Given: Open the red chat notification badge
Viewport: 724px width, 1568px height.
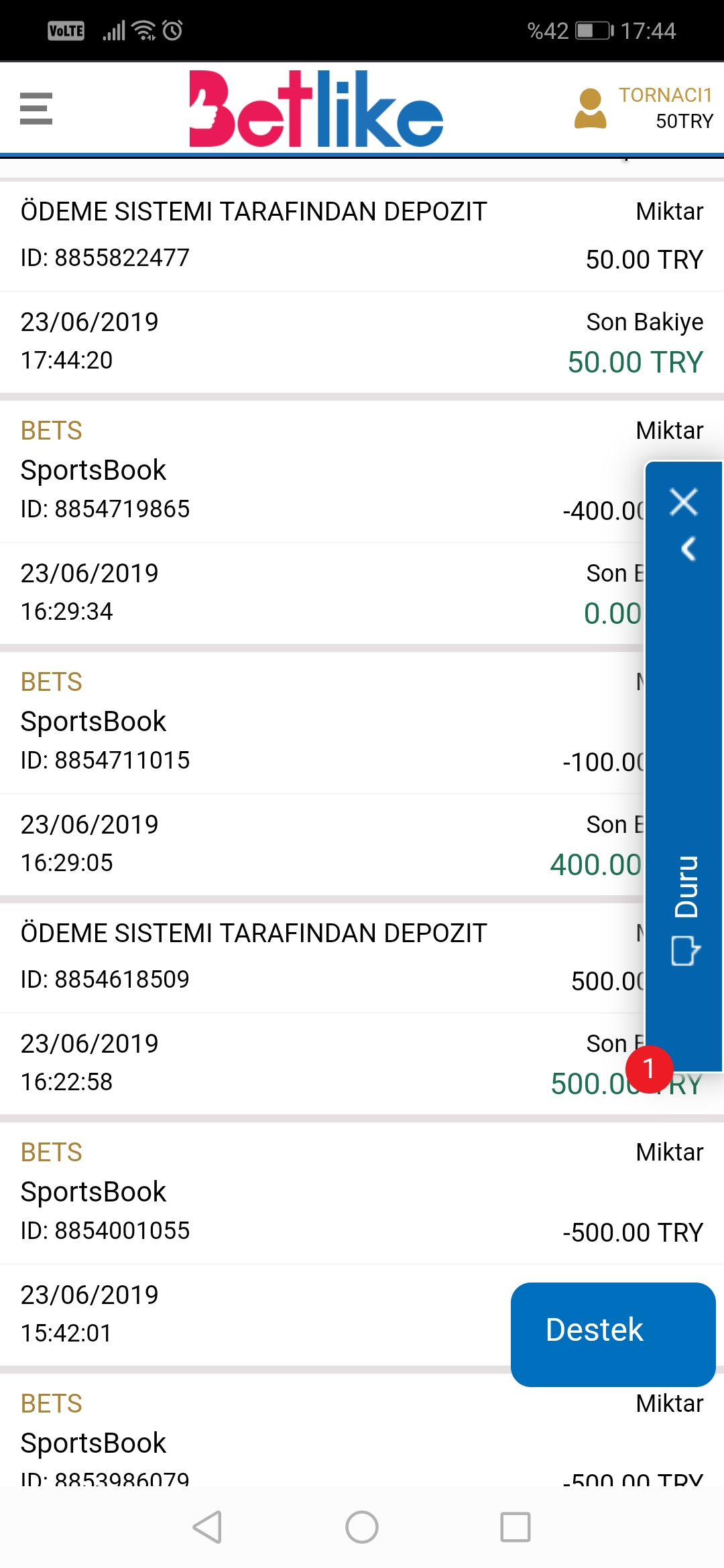Looking at the screenshot, I should 649,1069.
